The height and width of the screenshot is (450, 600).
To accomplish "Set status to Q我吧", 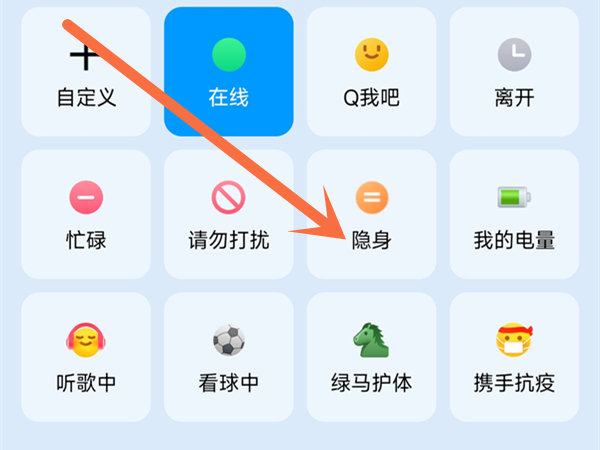I will (x=371, y=72).
